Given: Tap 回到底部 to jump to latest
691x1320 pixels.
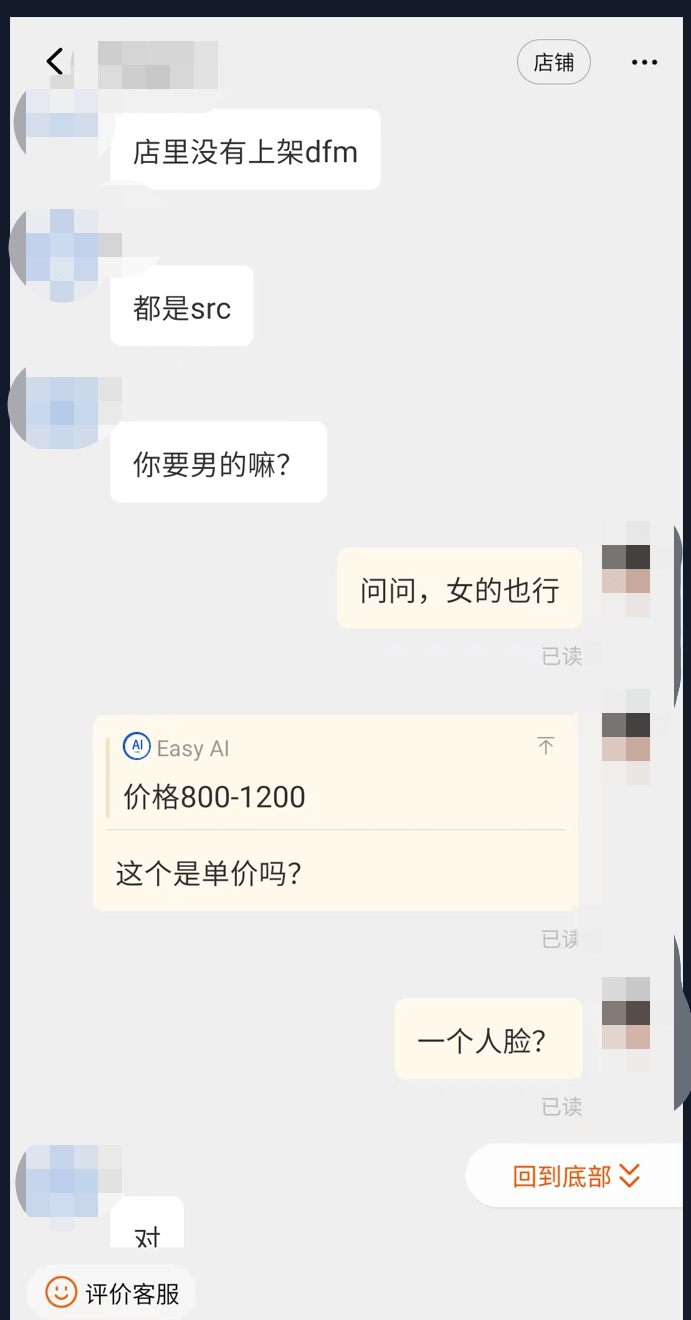Looking at the screenshot, I should tap(576, 1176).
